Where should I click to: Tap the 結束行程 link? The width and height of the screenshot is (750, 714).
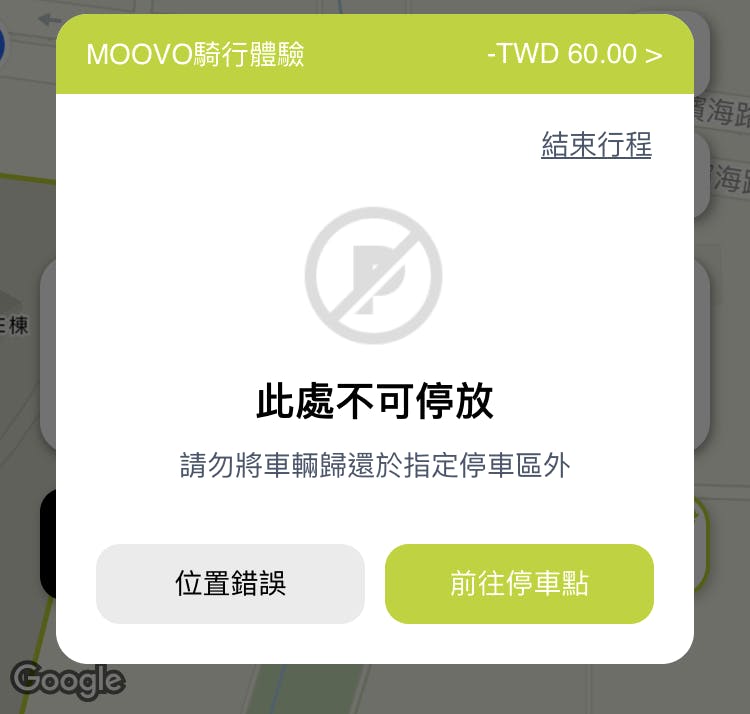(596, 146)
